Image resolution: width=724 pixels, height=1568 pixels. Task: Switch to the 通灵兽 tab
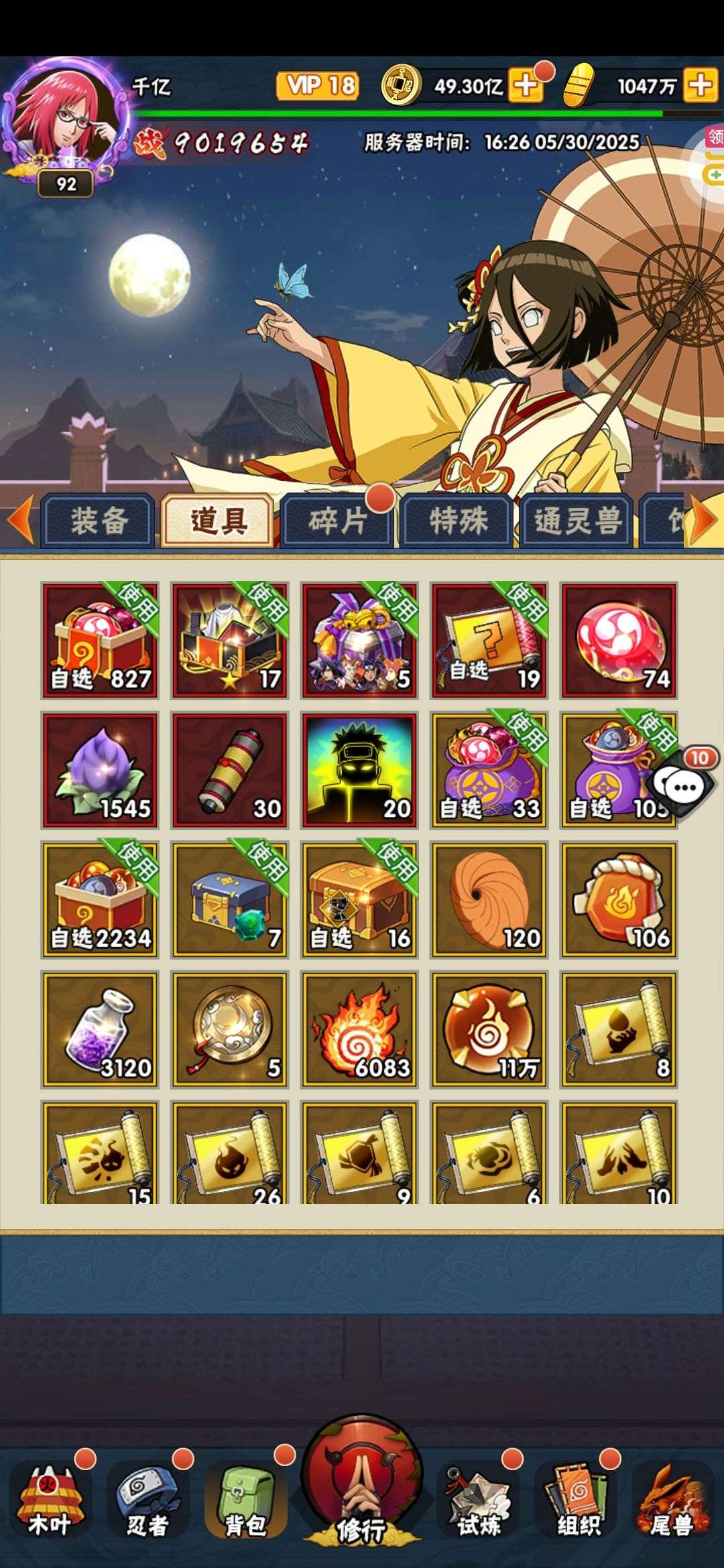[577, 521]
